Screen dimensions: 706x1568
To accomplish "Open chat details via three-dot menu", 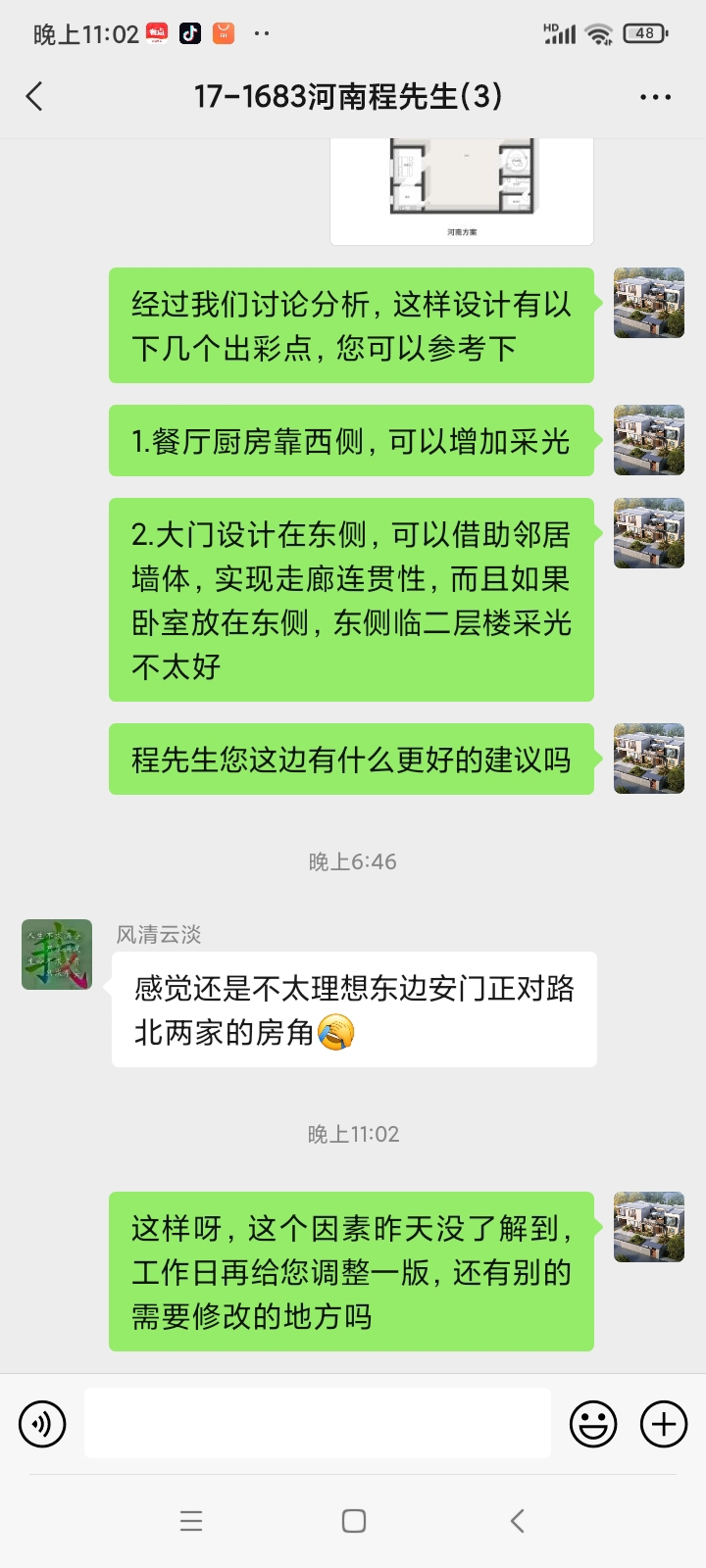I will (655, 97).
